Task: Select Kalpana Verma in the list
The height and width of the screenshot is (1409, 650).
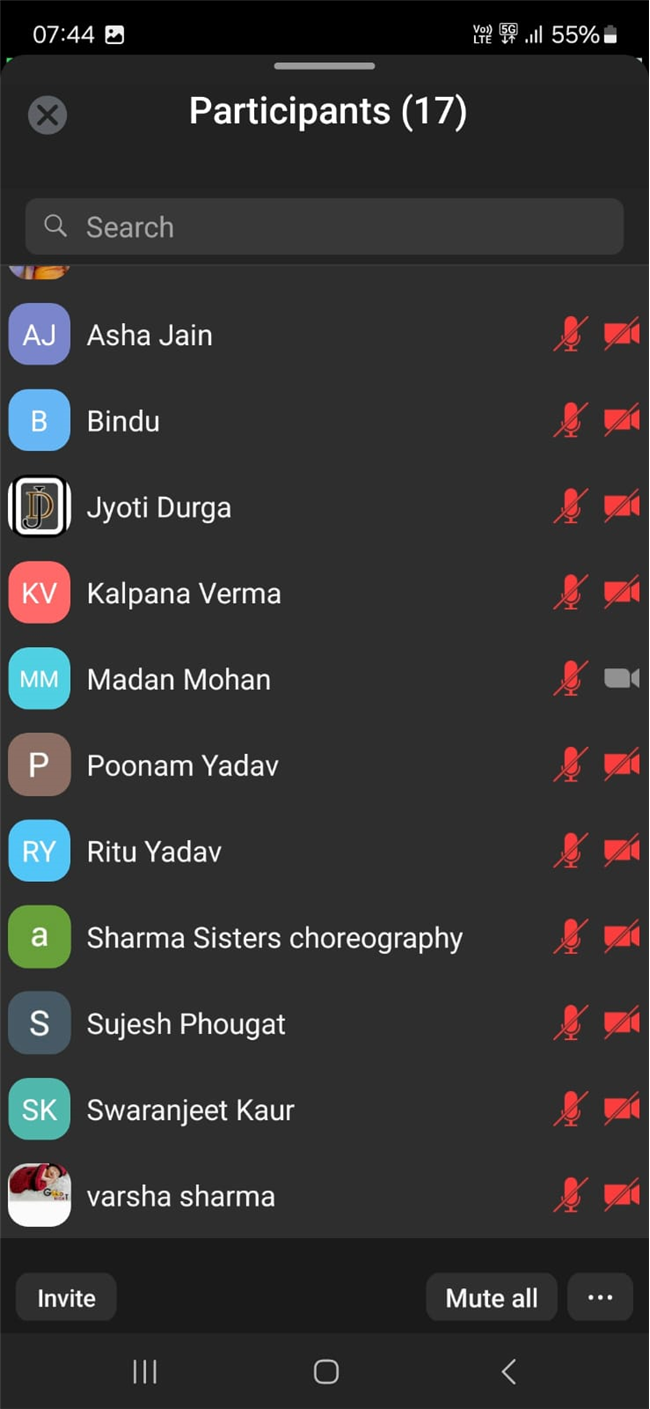Action: point(325,593)
